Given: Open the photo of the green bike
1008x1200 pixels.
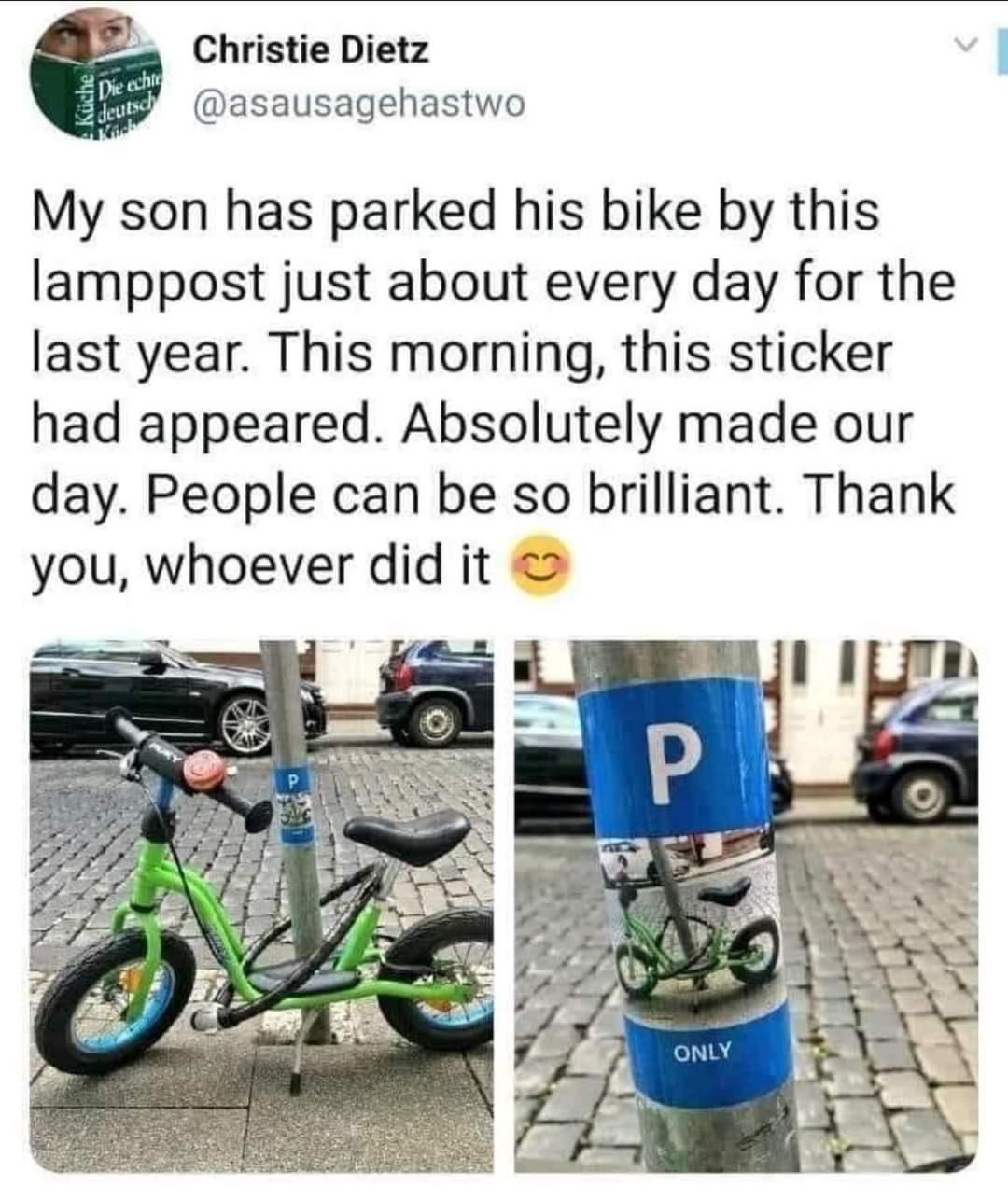Looking at the screenshot, I should pyautogui.click(x=261, y=905).
